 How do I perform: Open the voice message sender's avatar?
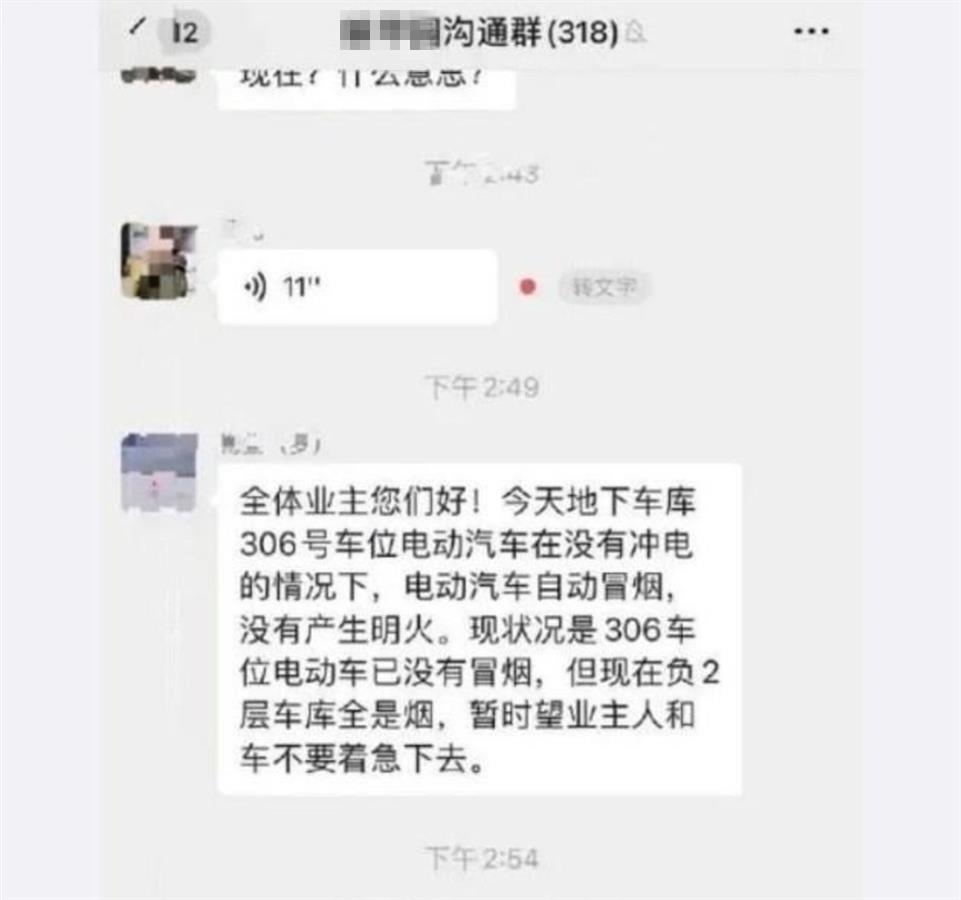[x=158, y=260]
